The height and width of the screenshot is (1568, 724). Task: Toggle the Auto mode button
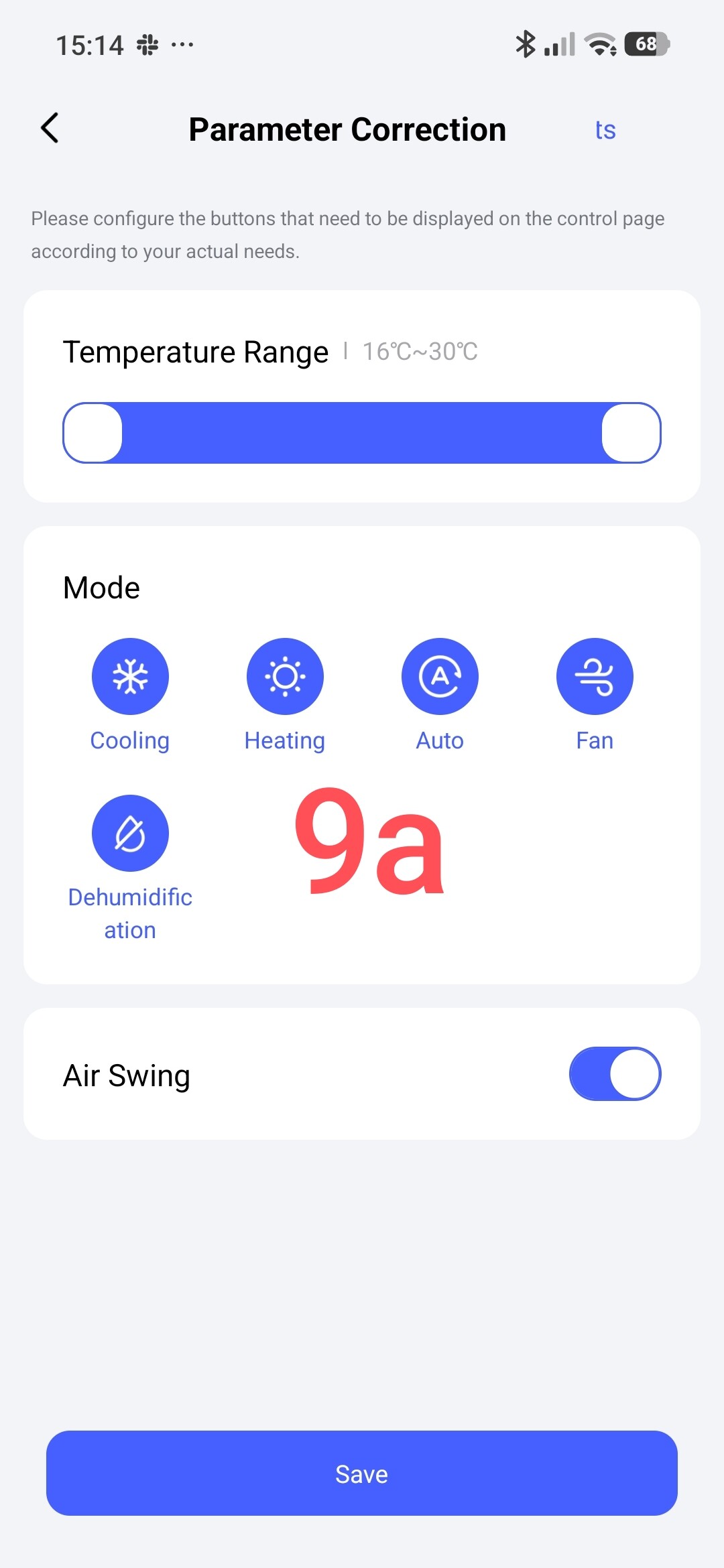click(440, 676)
